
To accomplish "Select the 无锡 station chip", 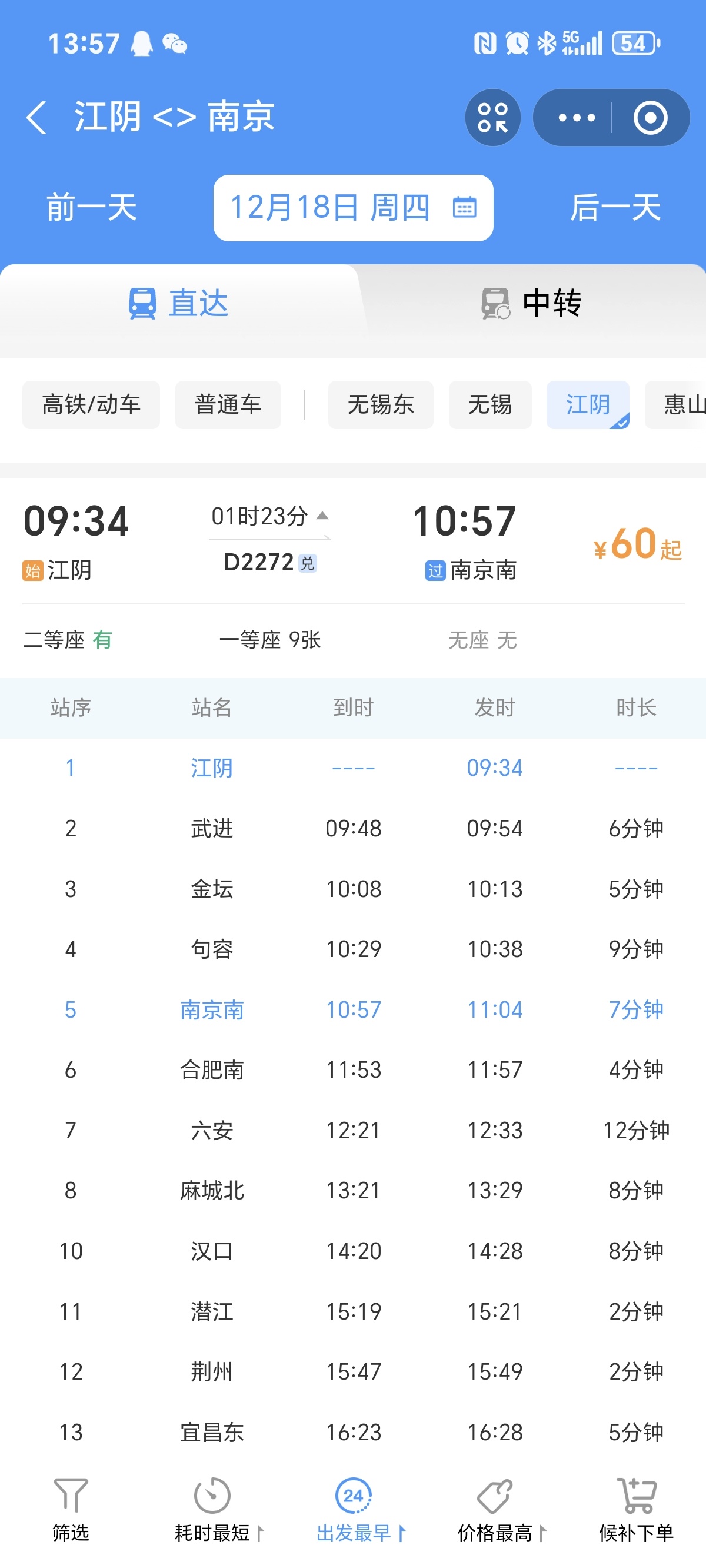I will click(489, 405).
